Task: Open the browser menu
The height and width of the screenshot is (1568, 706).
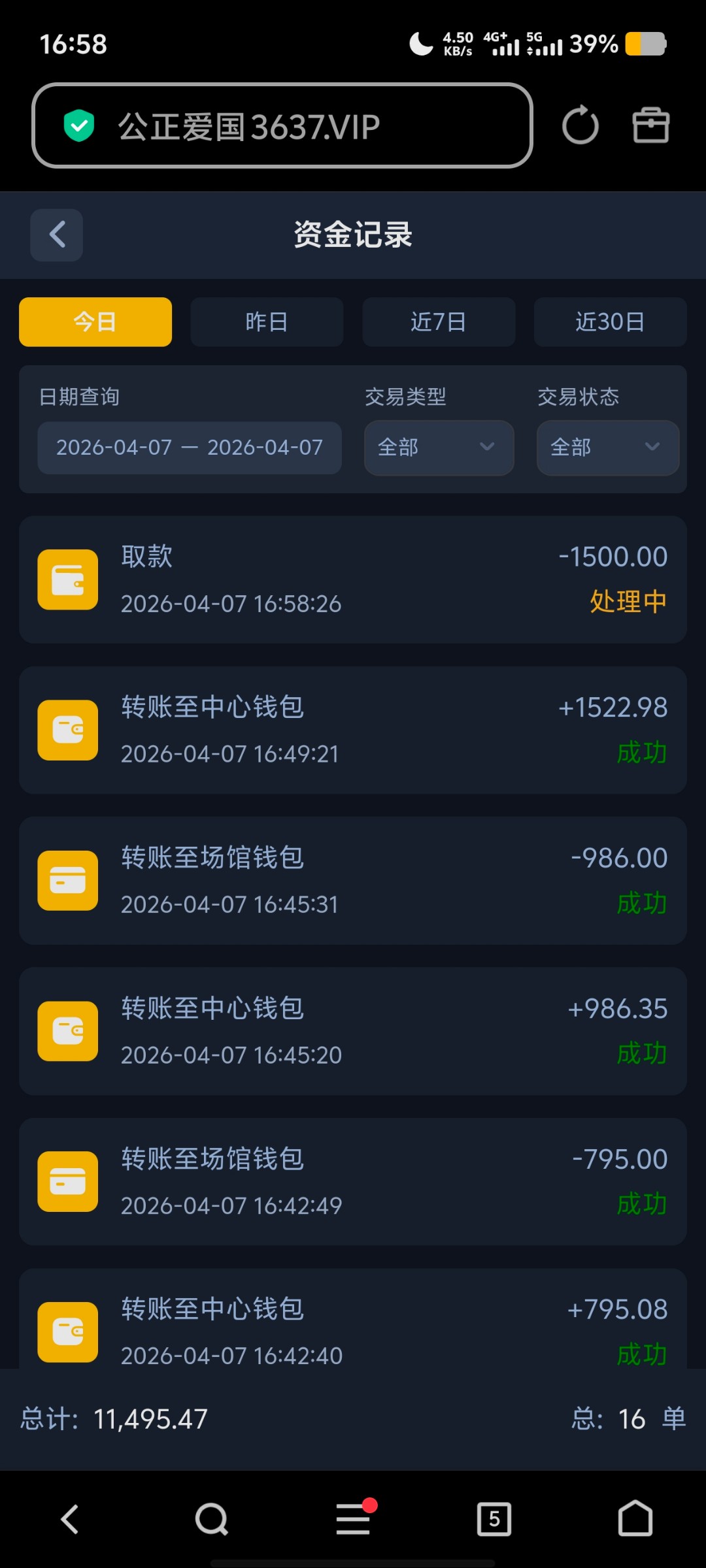Action: point(353,1519)
